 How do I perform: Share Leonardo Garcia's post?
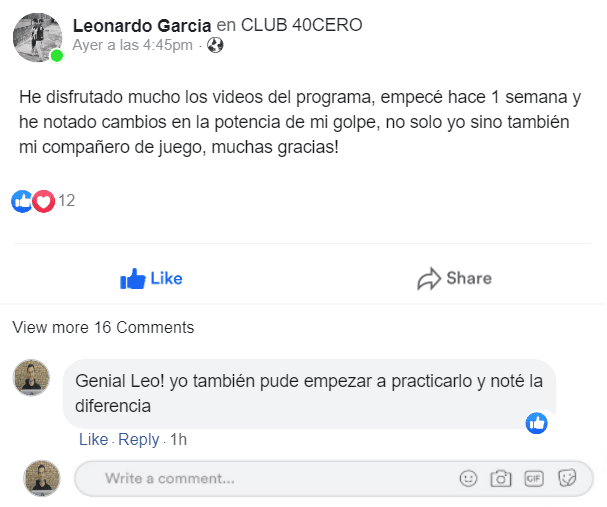pyautogui.click(x=454, y=279)
